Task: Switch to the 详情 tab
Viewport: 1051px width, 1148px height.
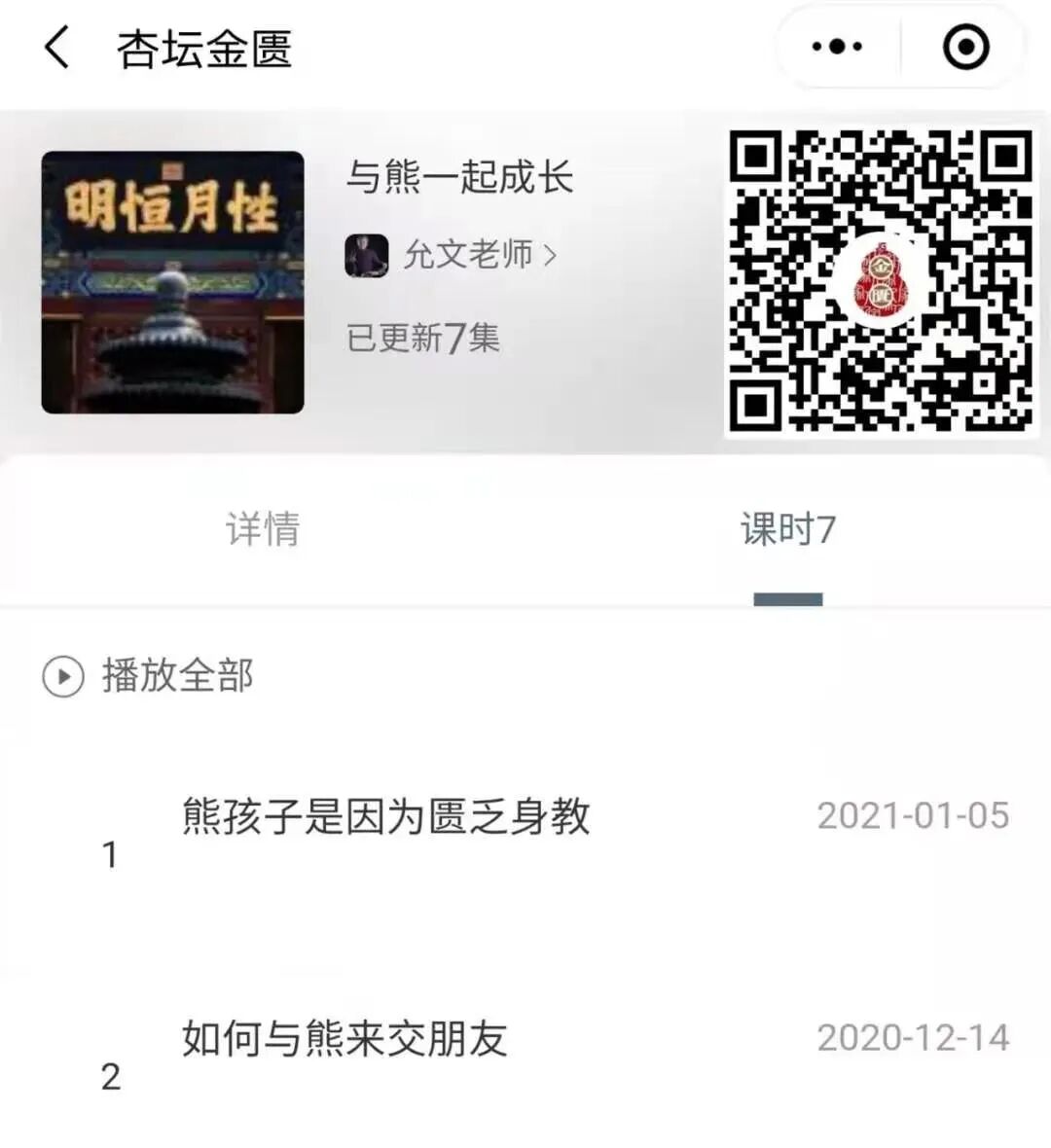Action: click(263, 529)
